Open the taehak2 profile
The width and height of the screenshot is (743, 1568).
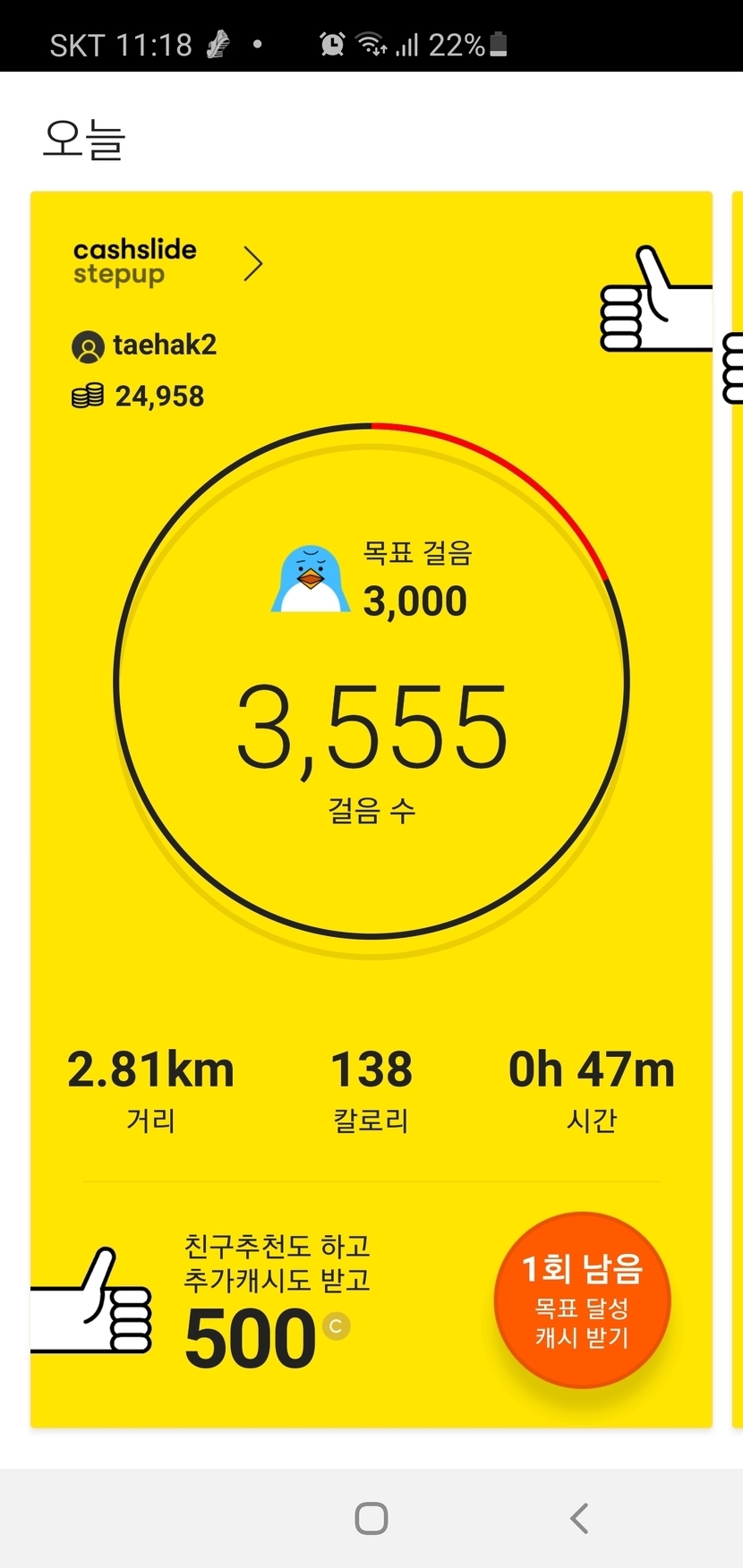coord(145,345)
